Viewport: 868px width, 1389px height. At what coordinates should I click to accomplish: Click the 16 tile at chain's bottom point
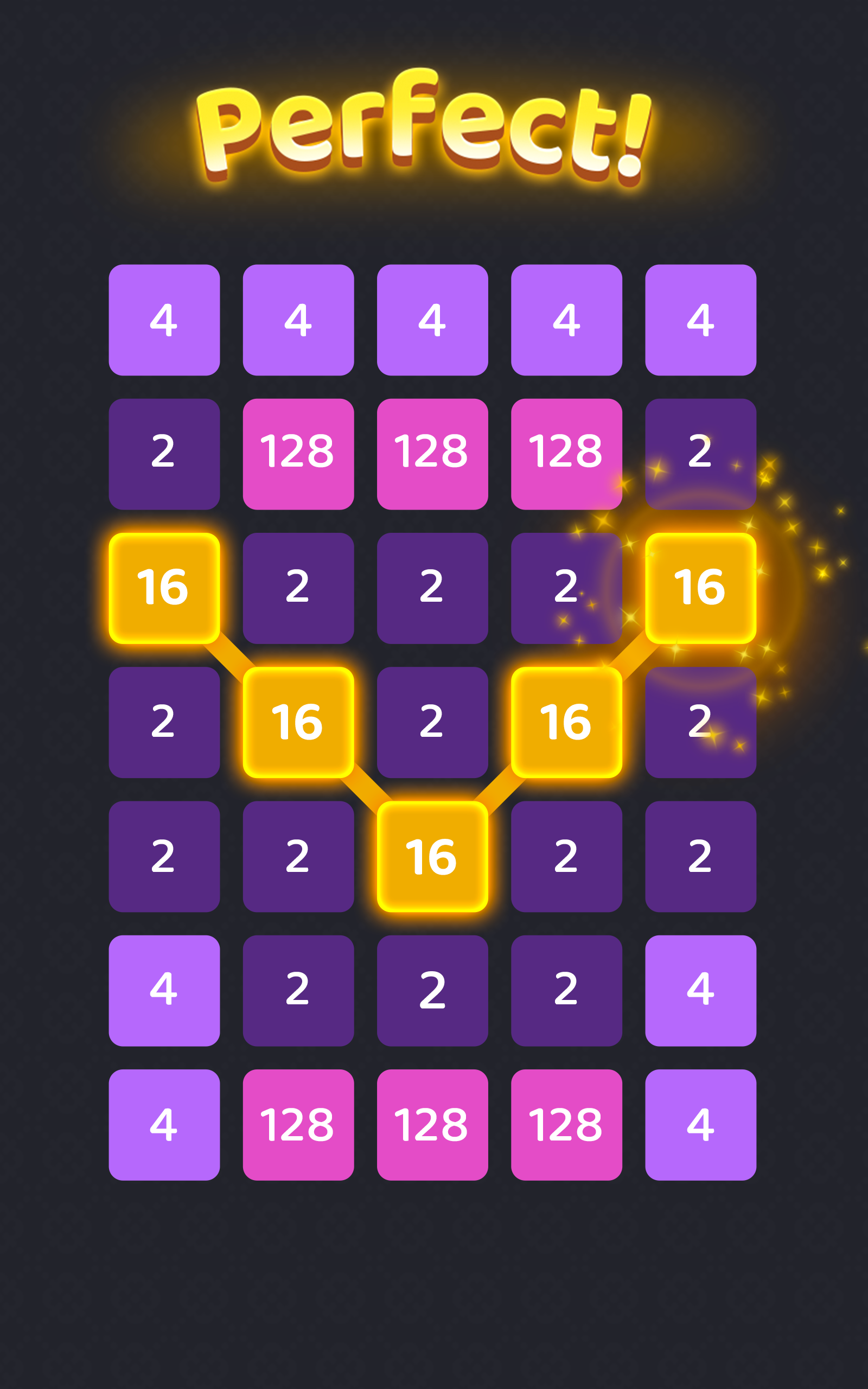coord(433,858)
